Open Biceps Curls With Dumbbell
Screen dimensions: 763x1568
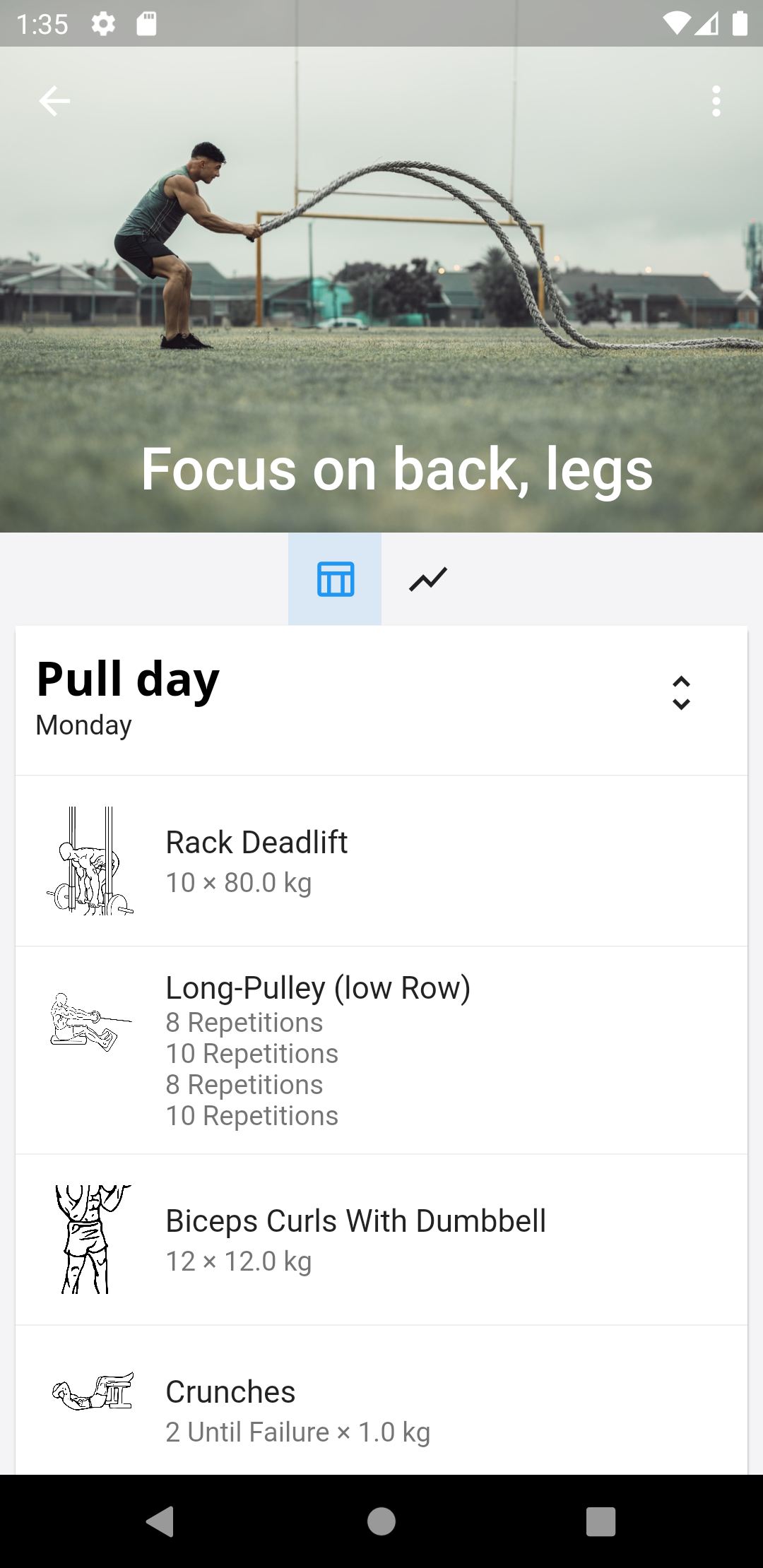coord(381,1240)
